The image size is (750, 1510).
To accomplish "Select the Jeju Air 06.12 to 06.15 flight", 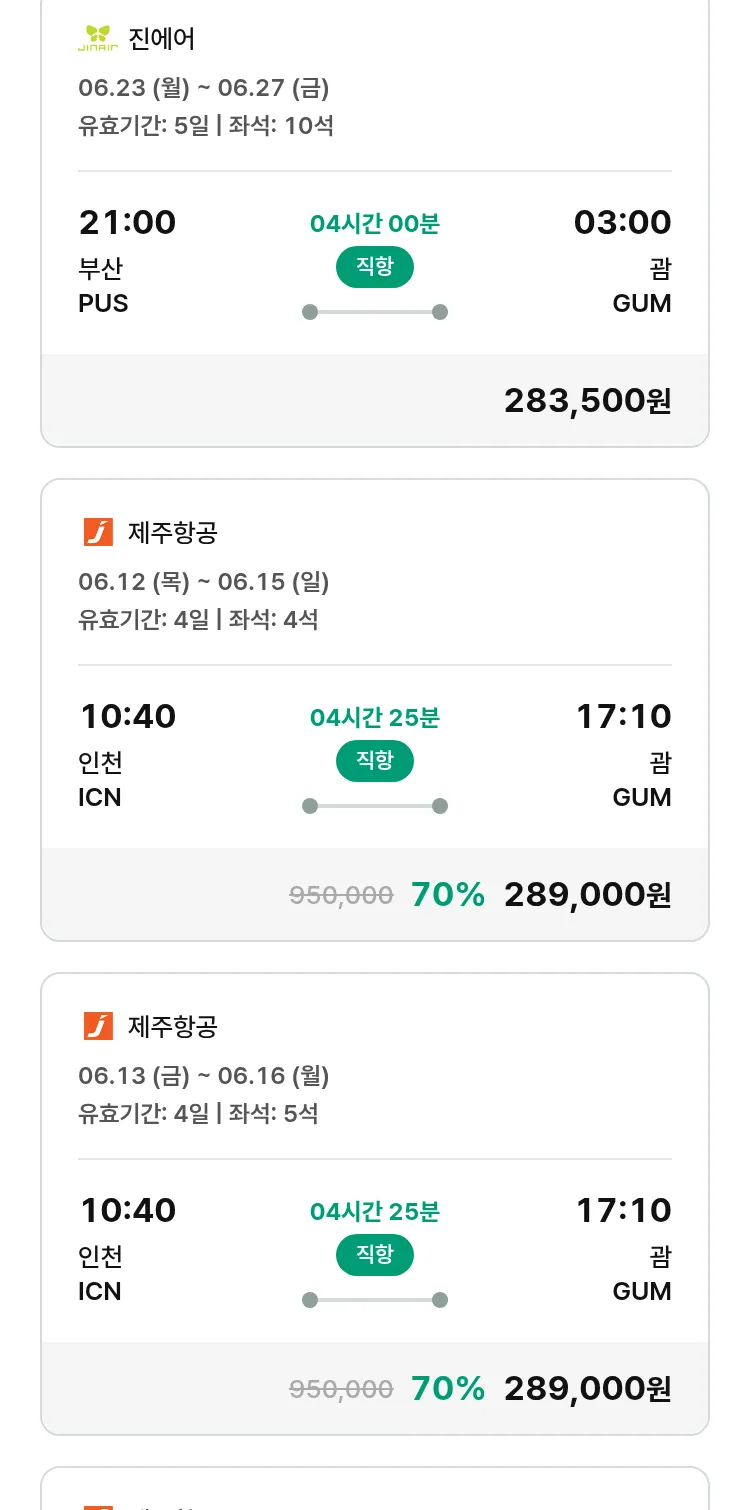I will point(375,710).
